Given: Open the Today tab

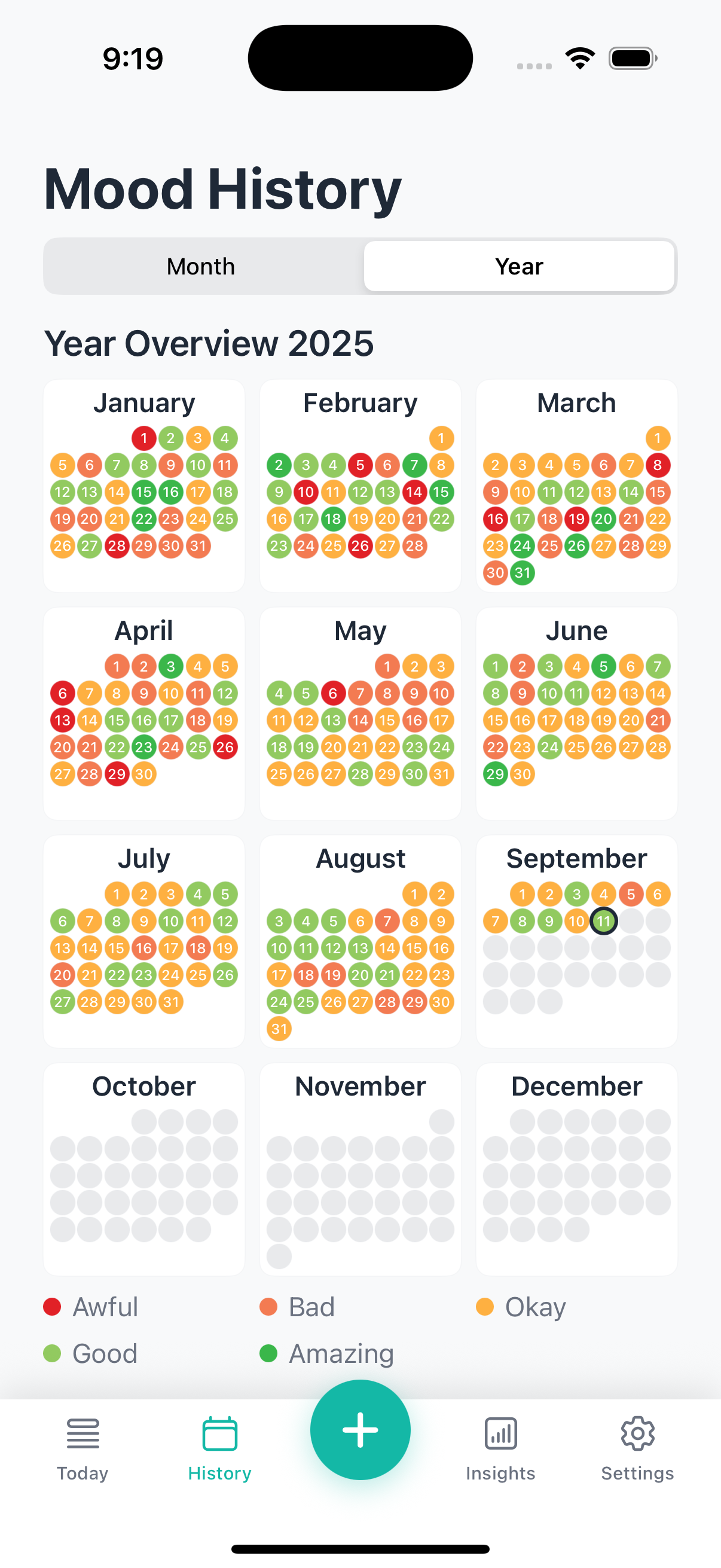Looking at the screenshot, I should point(83,1448).
